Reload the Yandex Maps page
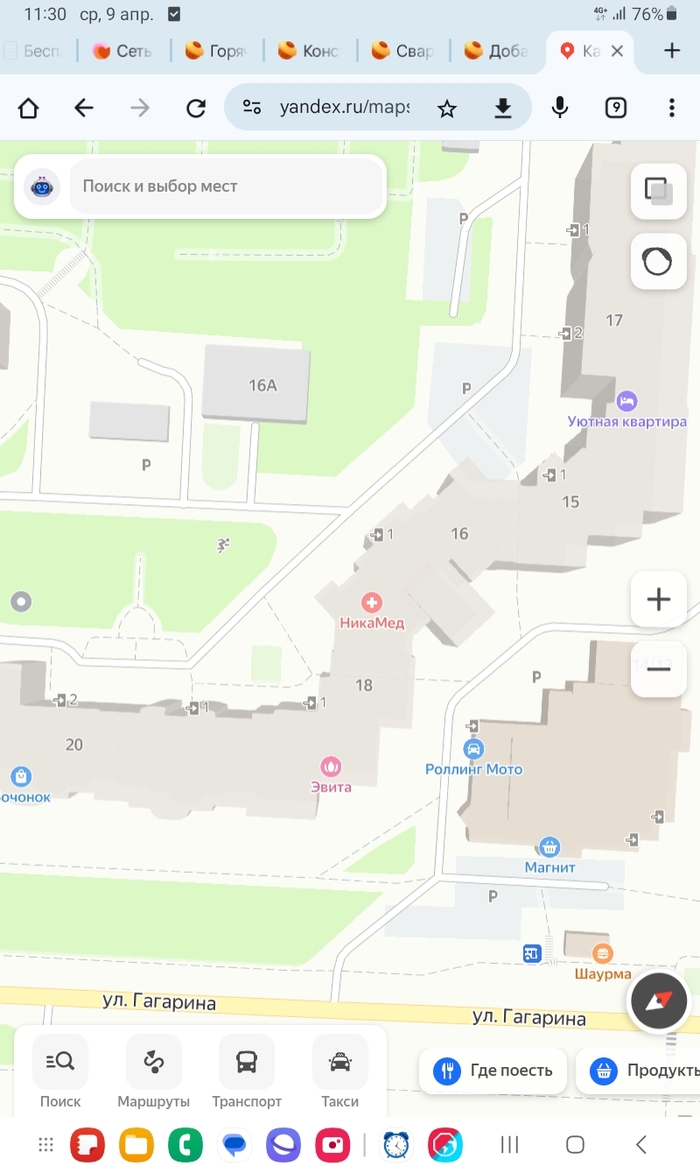 pos(196,108)
